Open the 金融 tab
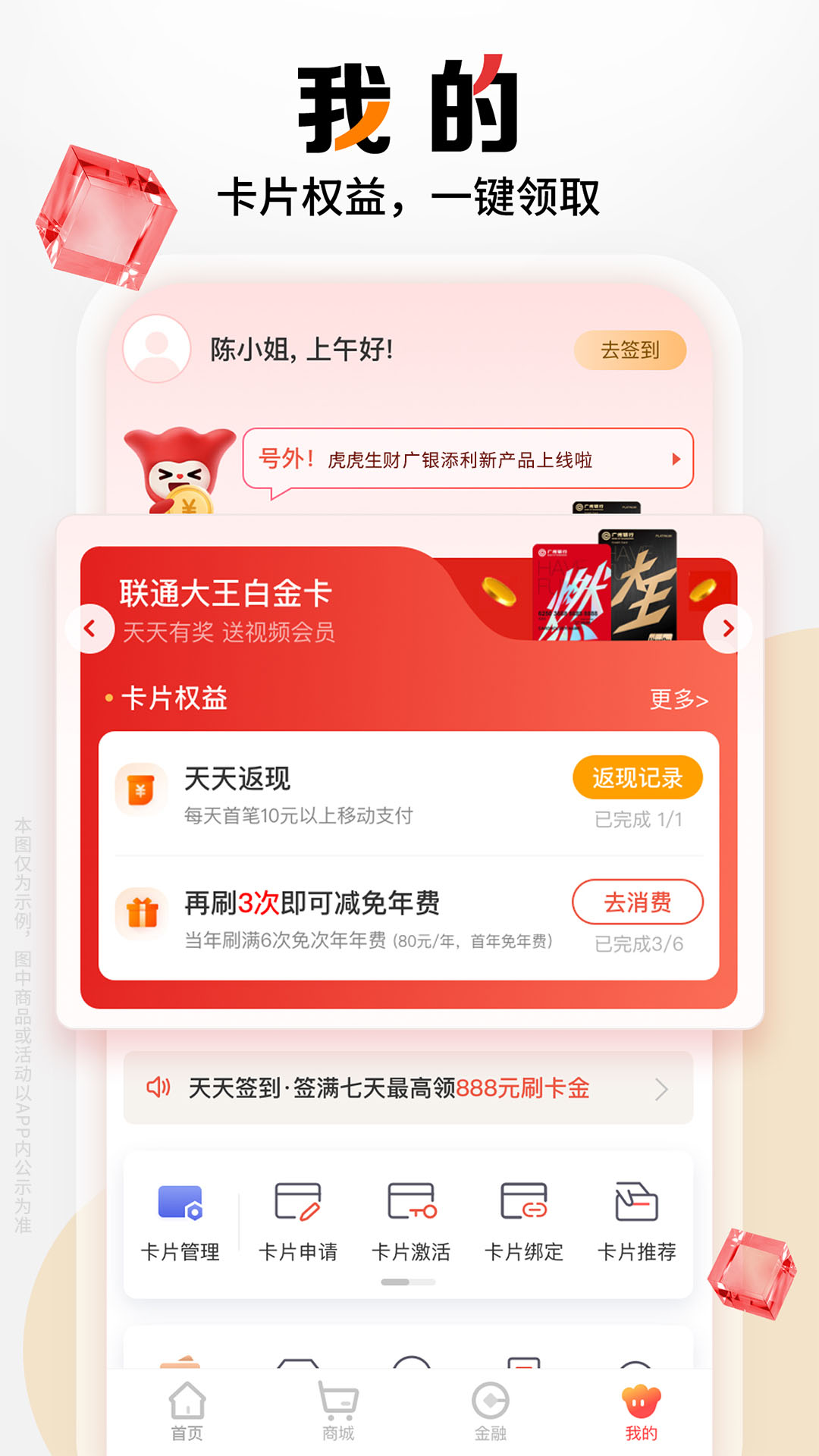Image resolution: width=819 pixels, height=1456 pixels. pos(489,1410)
